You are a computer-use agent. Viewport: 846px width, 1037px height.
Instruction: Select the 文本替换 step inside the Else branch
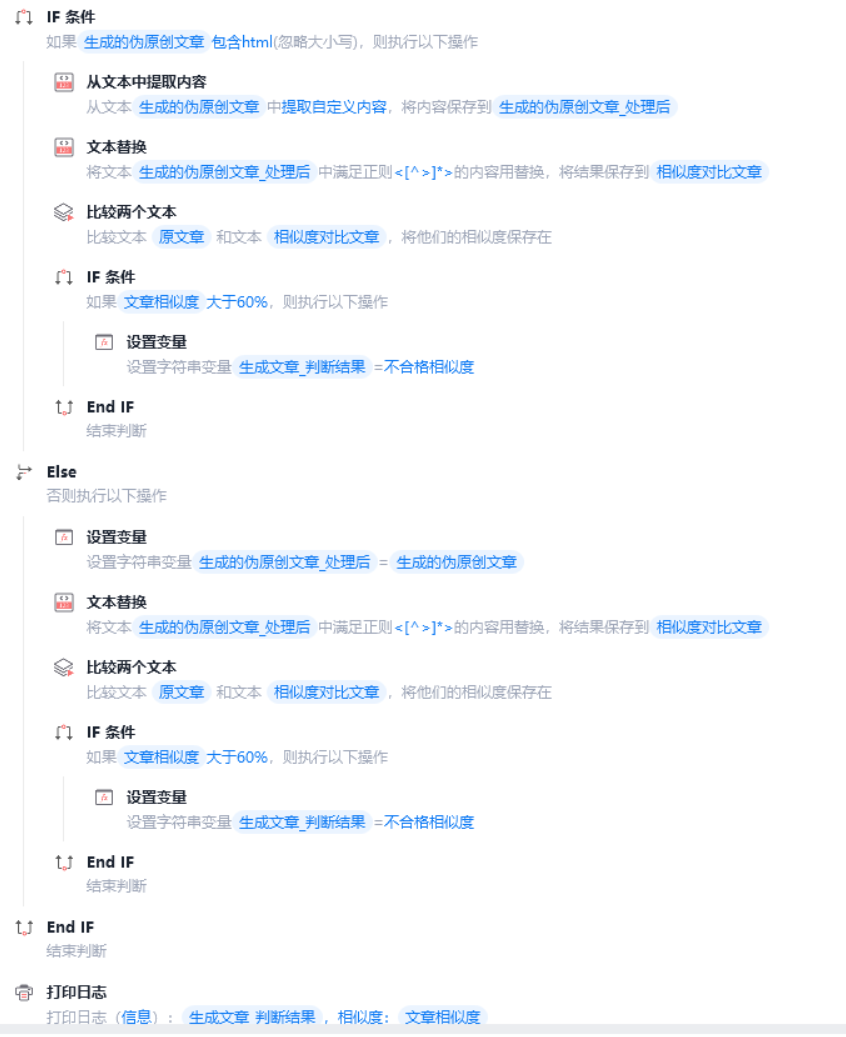[116, 602]
